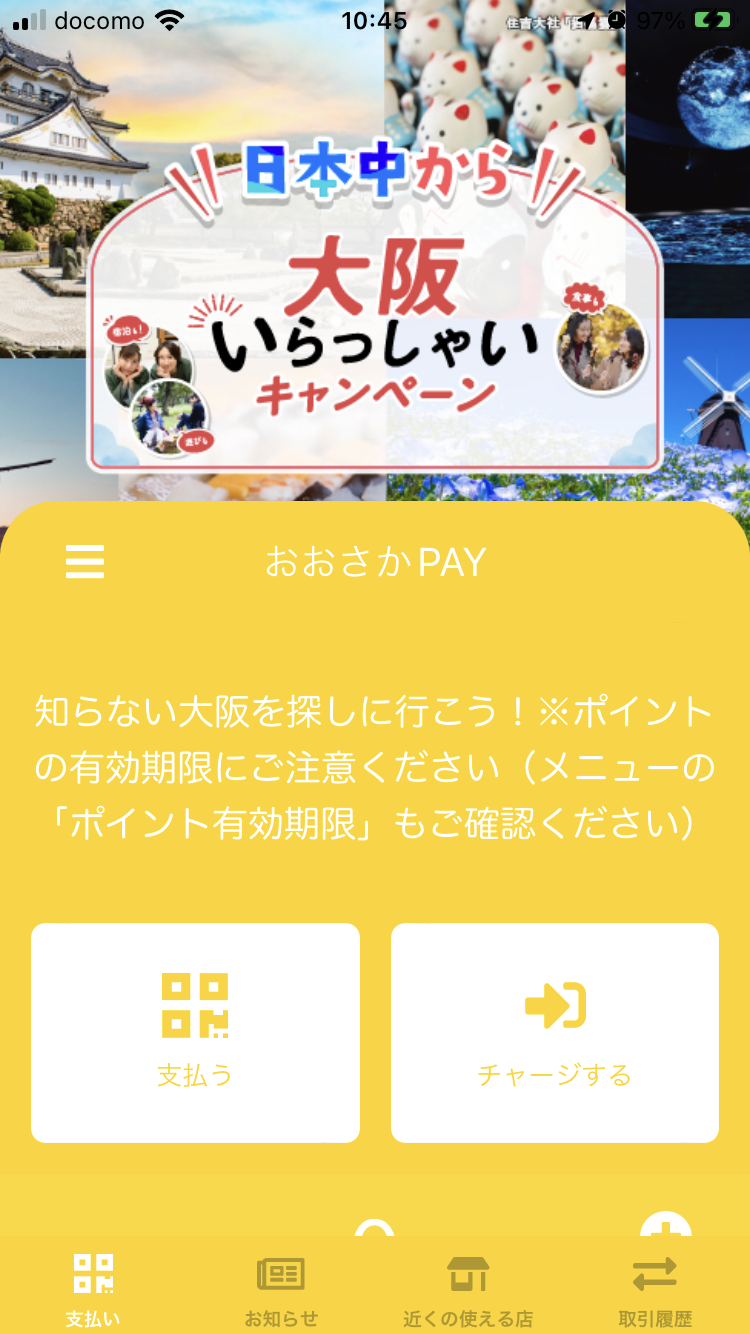
Task: Go to 近くの使える店 tab
Action: pos(468,1289)
